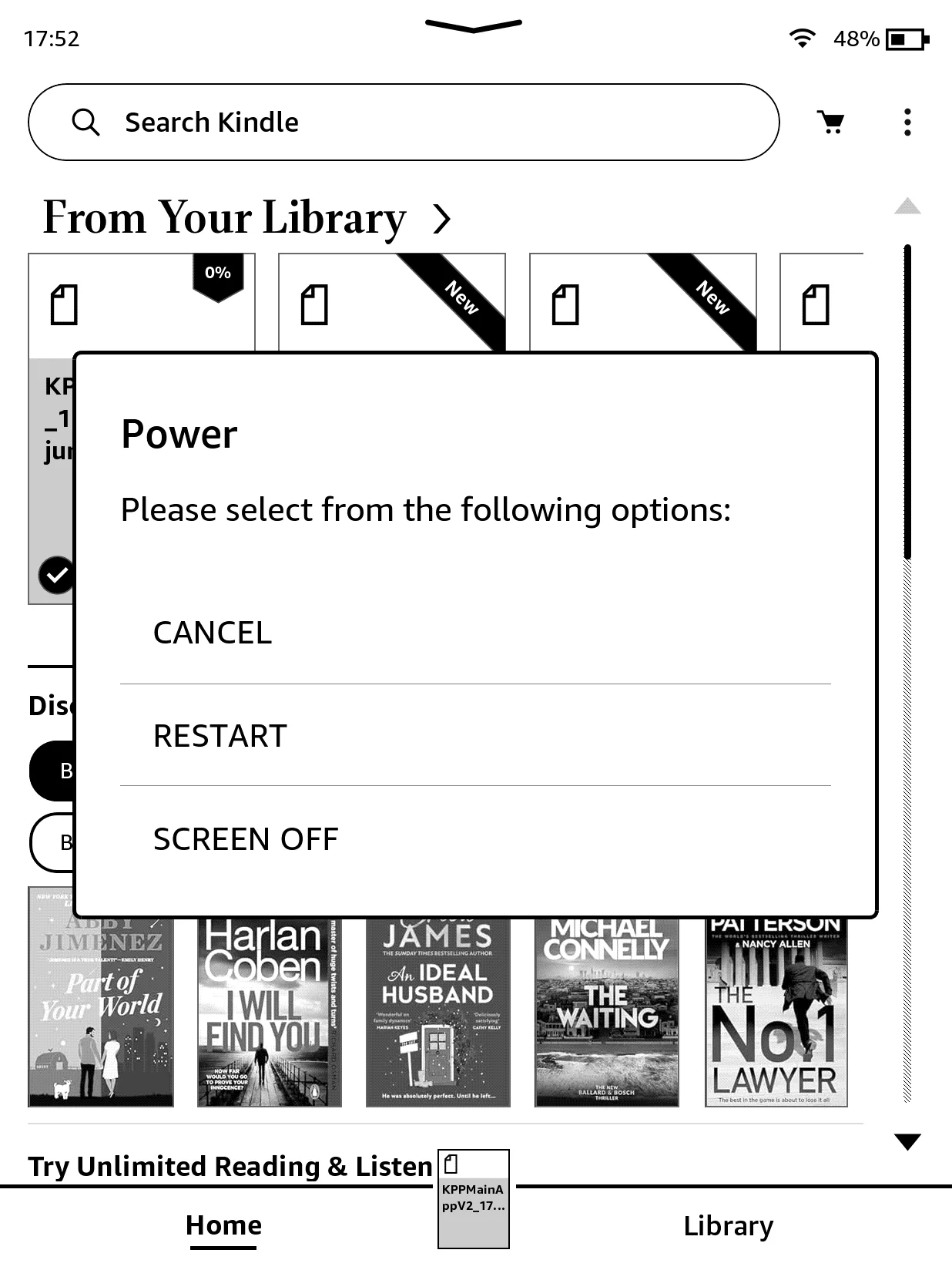952x1270 pixels.
Task: Expand From Your Library section
Action: (441, 219)
